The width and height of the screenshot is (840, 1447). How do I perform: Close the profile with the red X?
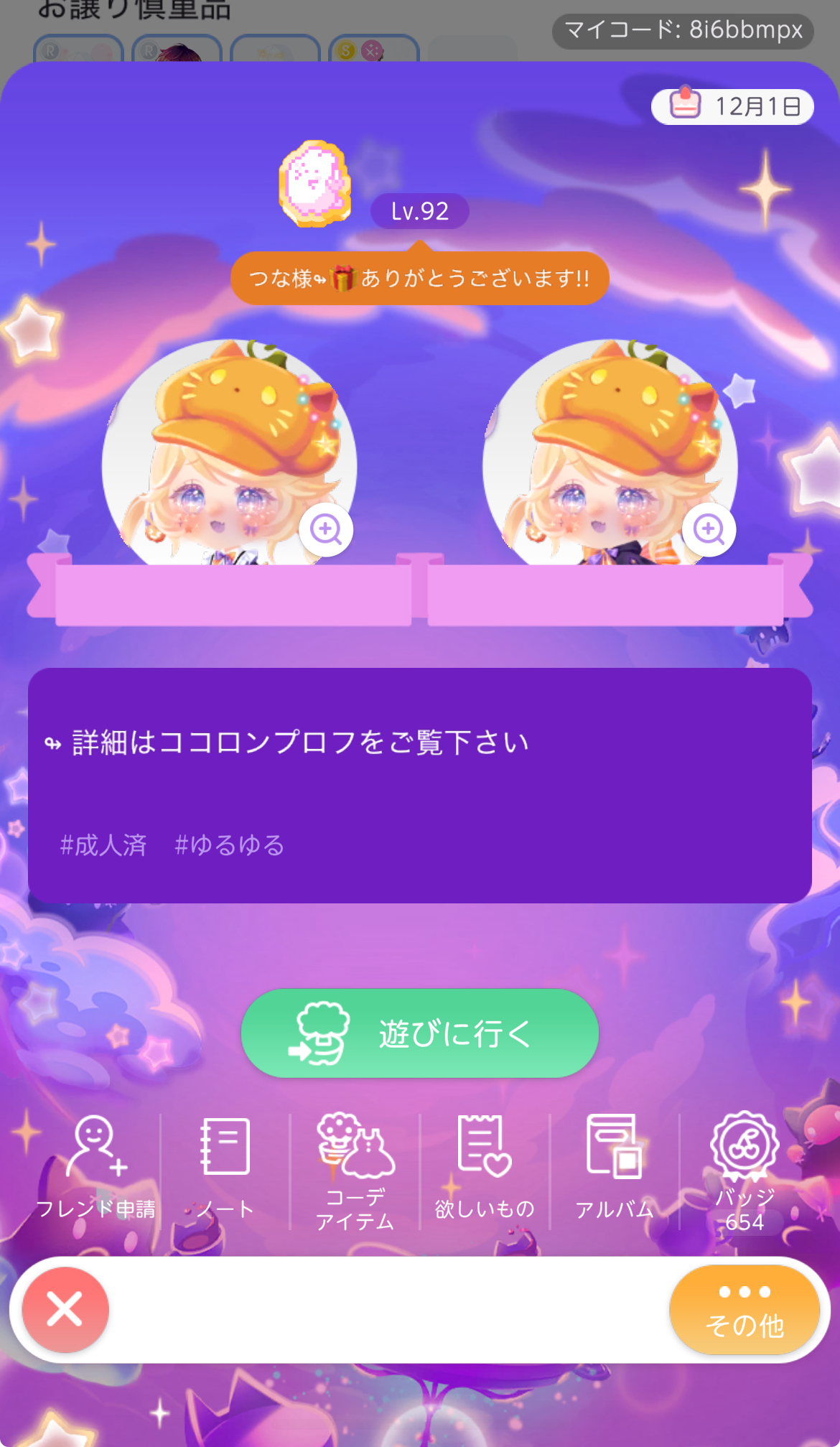pos(65,1309)
